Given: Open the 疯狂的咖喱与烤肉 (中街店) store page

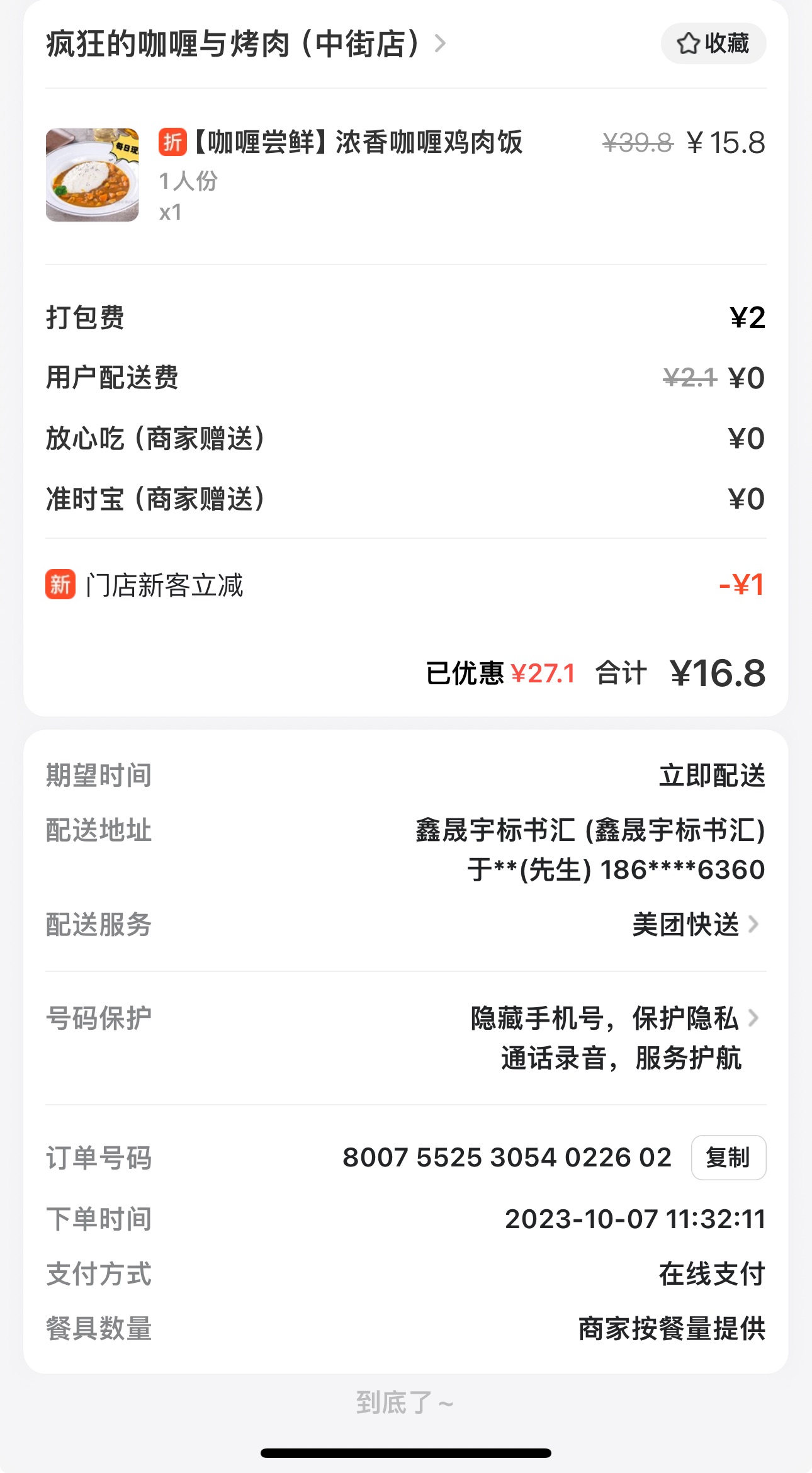Looking at the screenshot, I should pos(245,44).
